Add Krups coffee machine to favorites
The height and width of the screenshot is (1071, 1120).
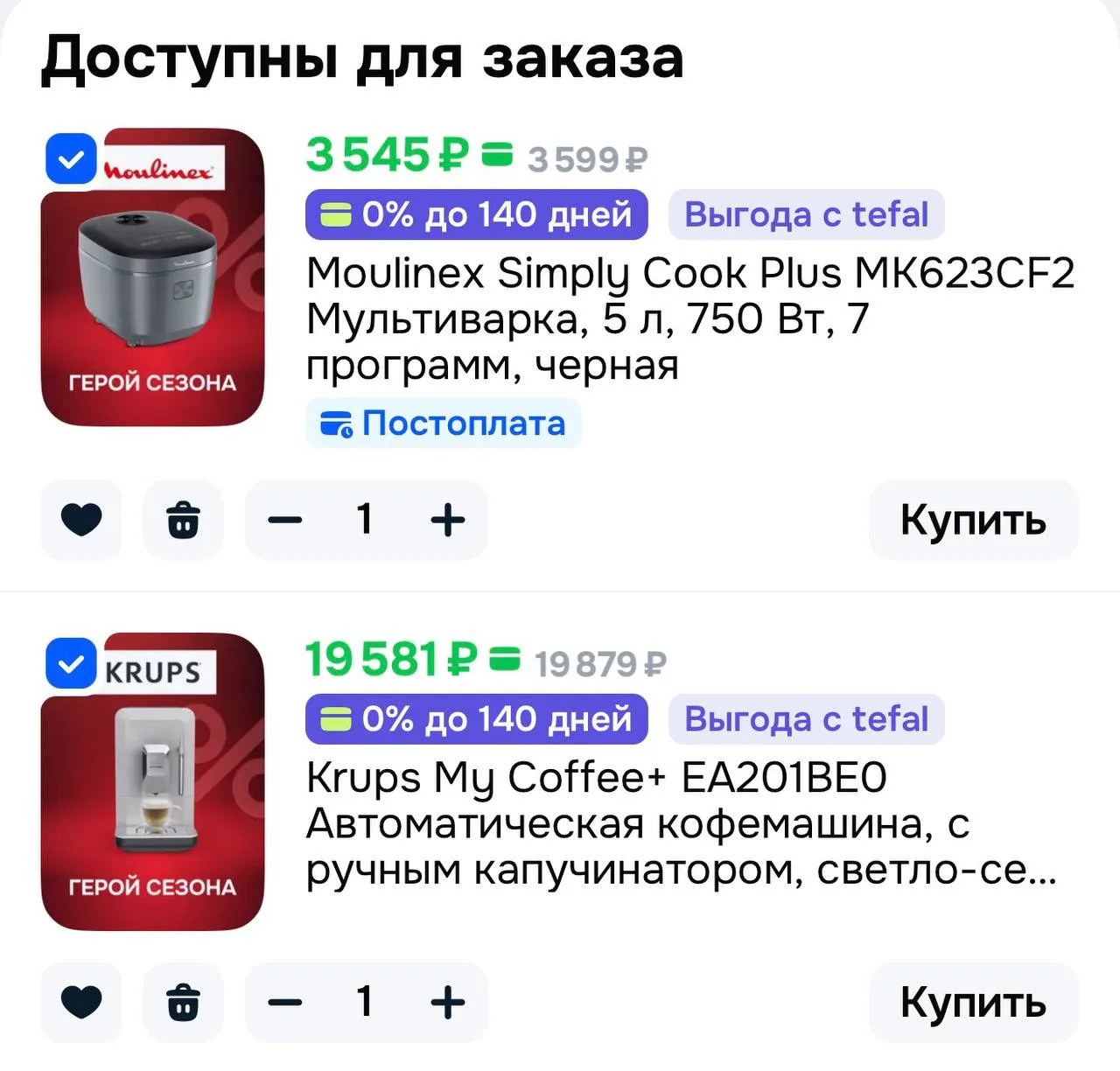click(81, 1003)
